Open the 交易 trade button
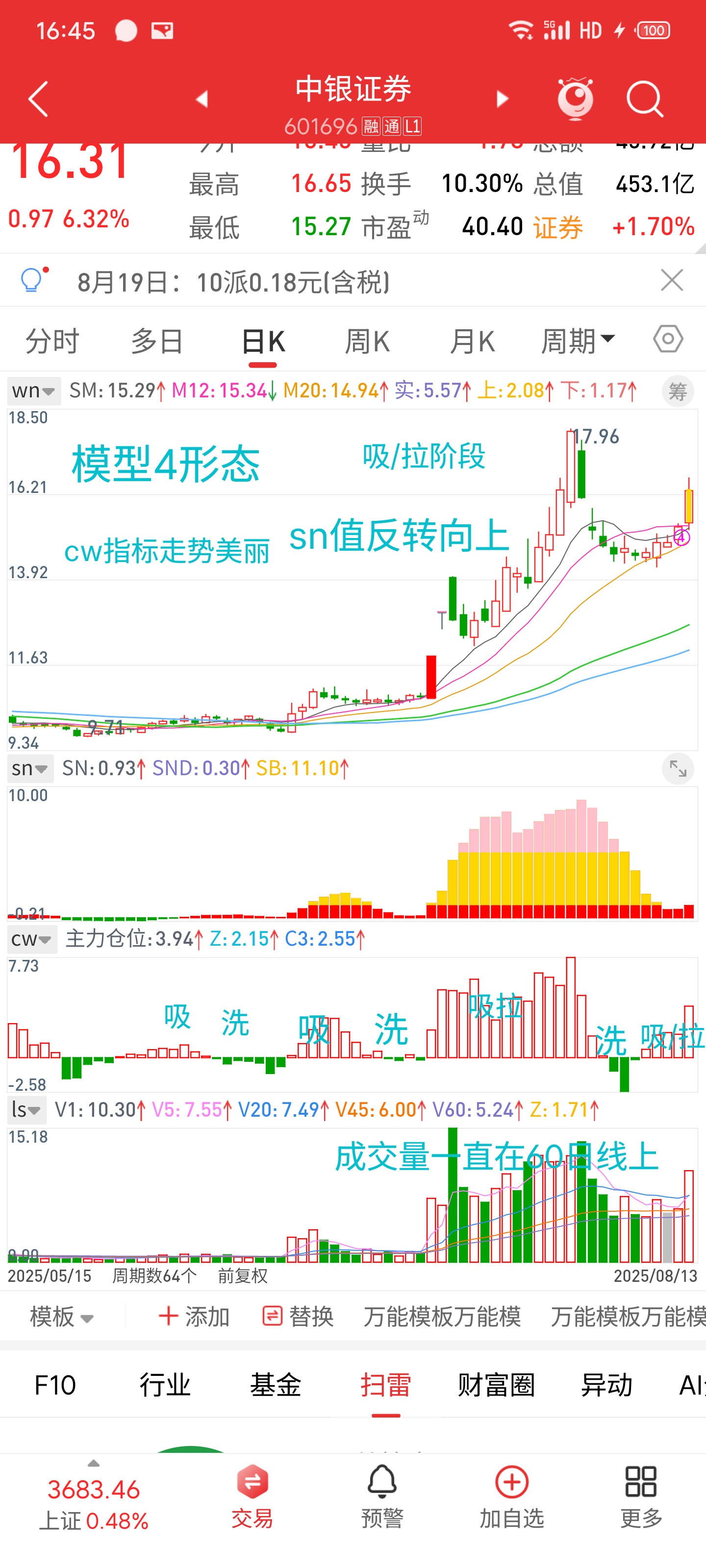 252,1496
